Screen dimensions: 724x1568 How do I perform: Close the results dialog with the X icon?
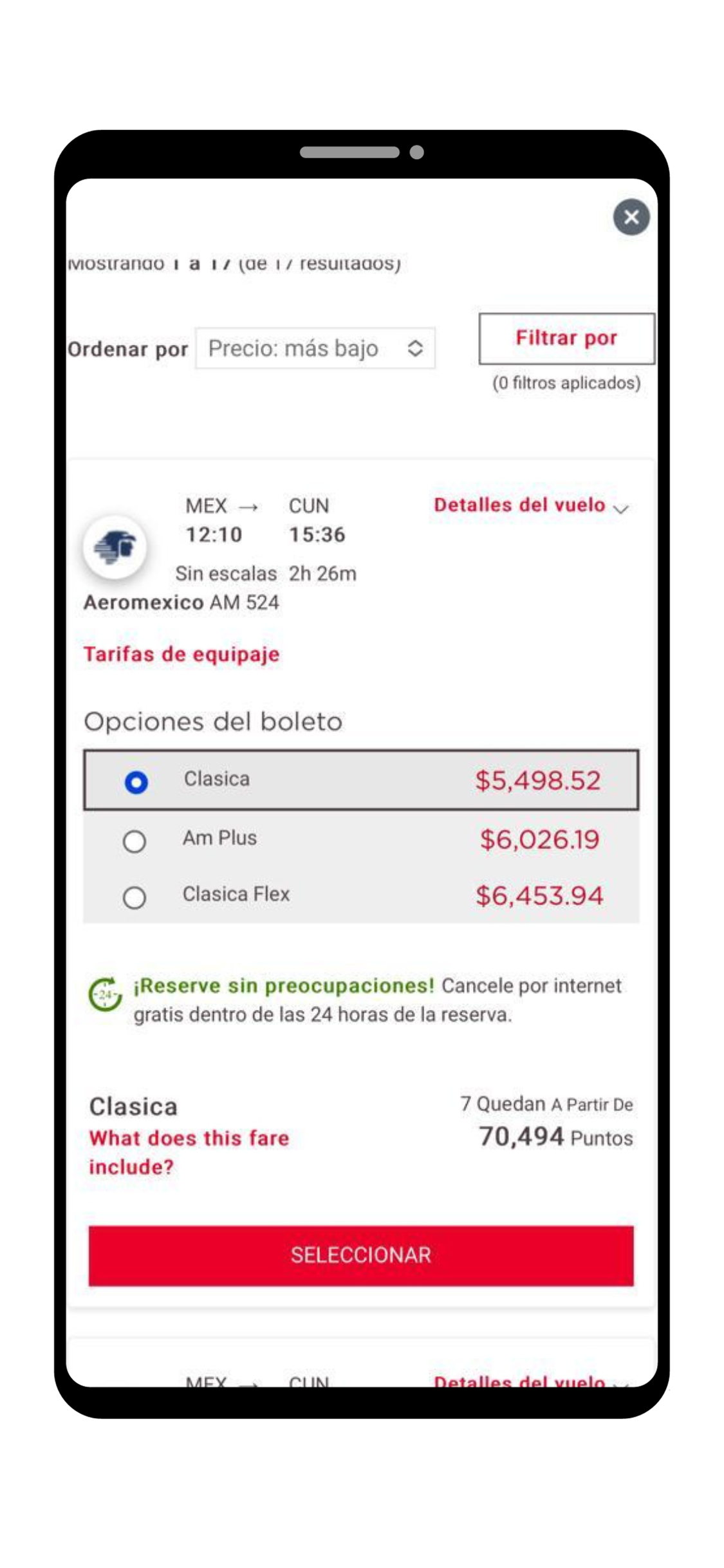pos(631,218)
